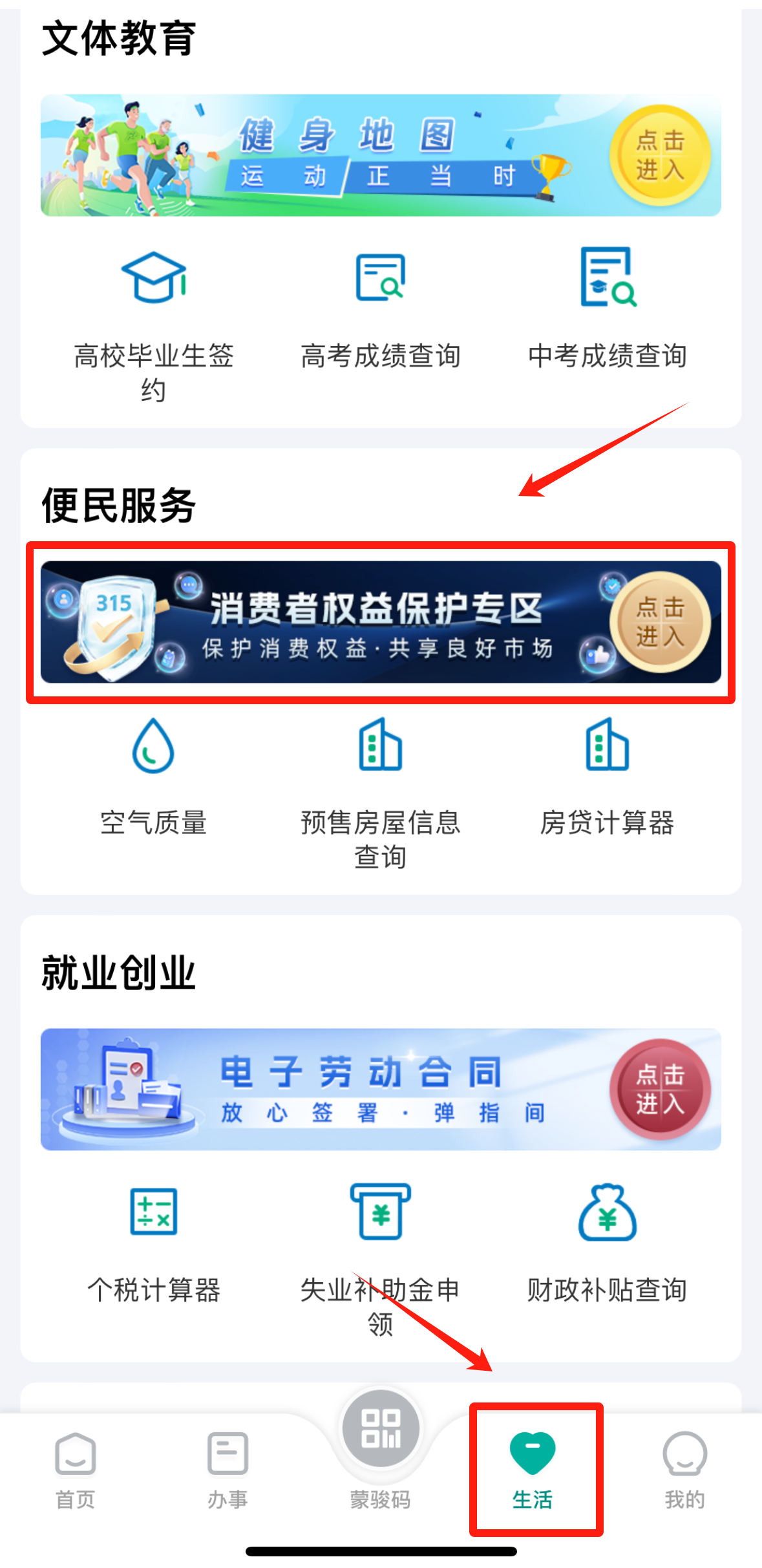762x1568 pixels.
Task: Open 高校毕业生签约 service
Action: coord(154,323)
